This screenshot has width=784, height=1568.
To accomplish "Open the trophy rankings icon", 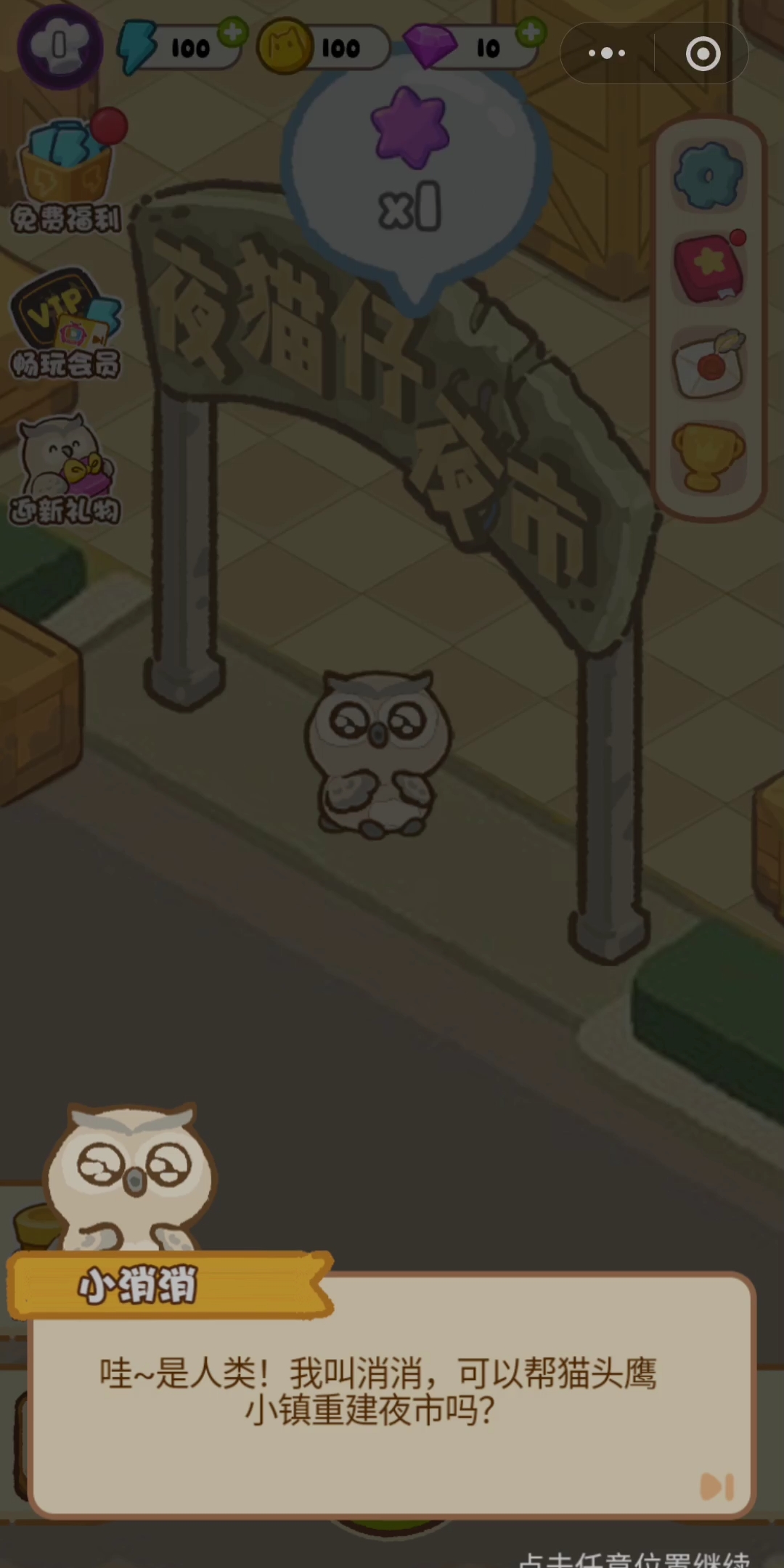I will point(709,457).
